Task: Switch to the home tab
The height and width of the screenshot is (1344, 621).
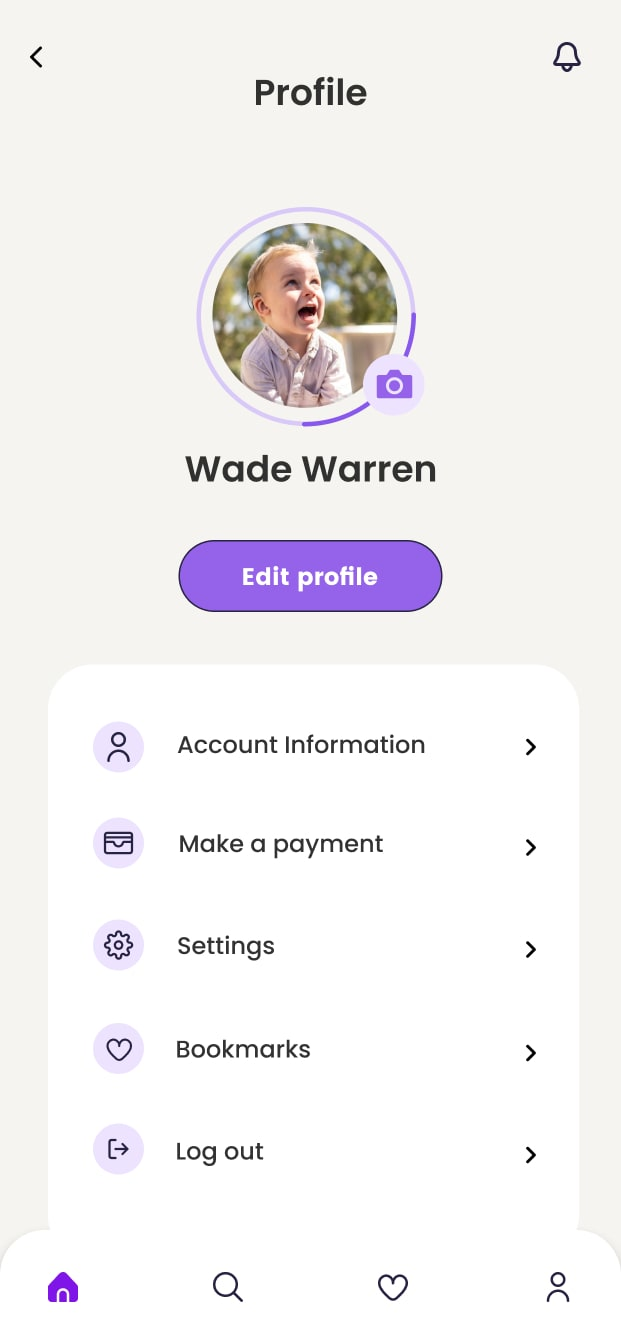Action: pos(63,1287)
